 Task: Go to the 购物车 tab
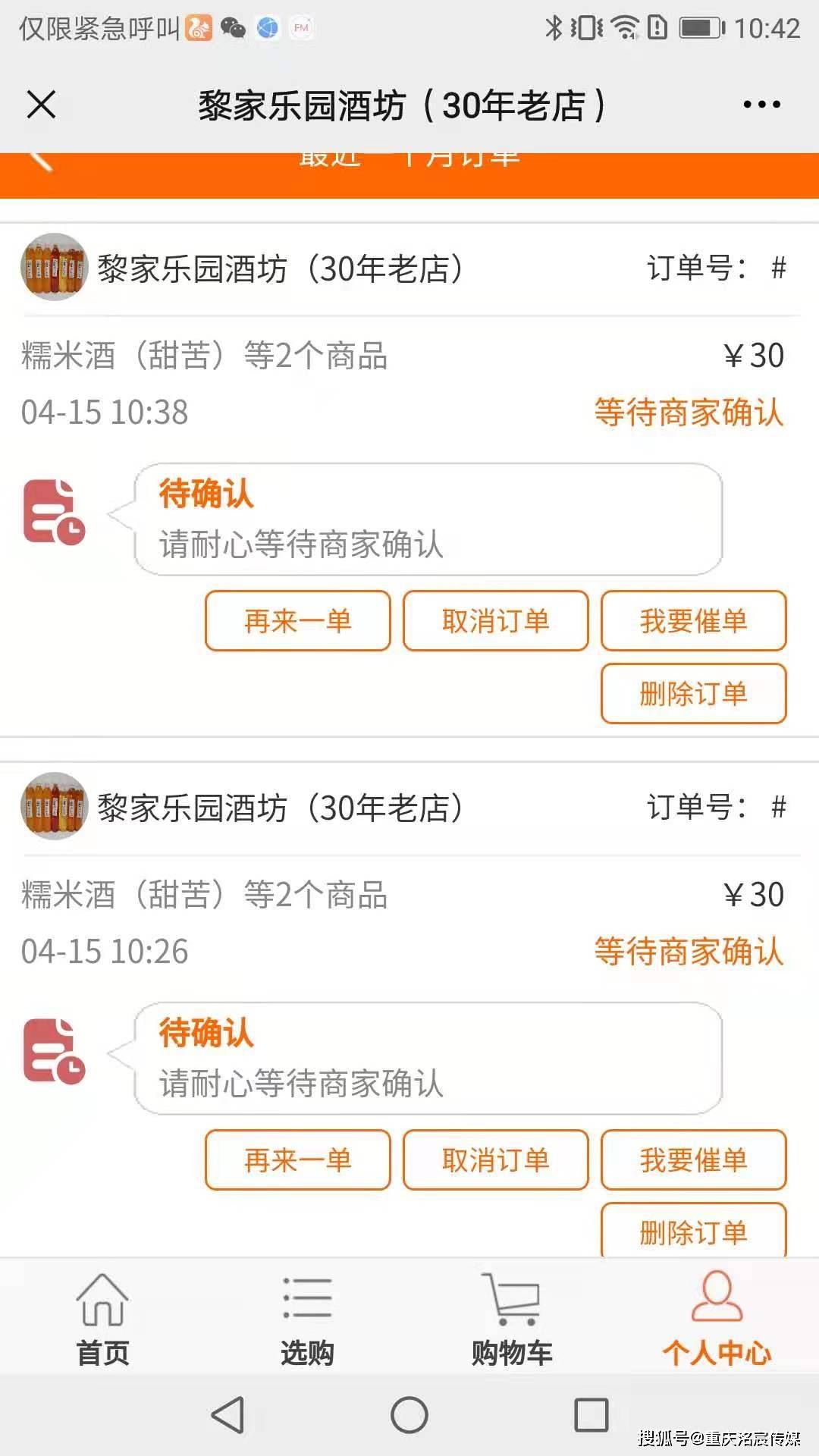(x=512, y=1319)
